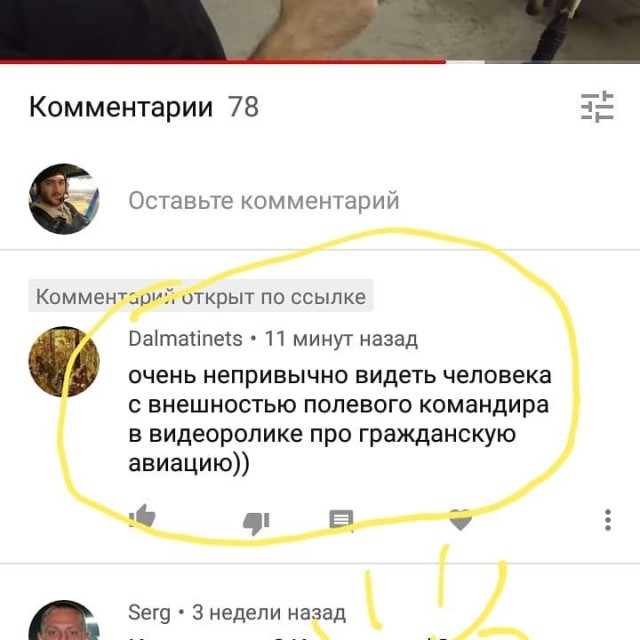Tap the 'Оставьте комментарий' field
The image size is (640, 640).
(264, 200)
